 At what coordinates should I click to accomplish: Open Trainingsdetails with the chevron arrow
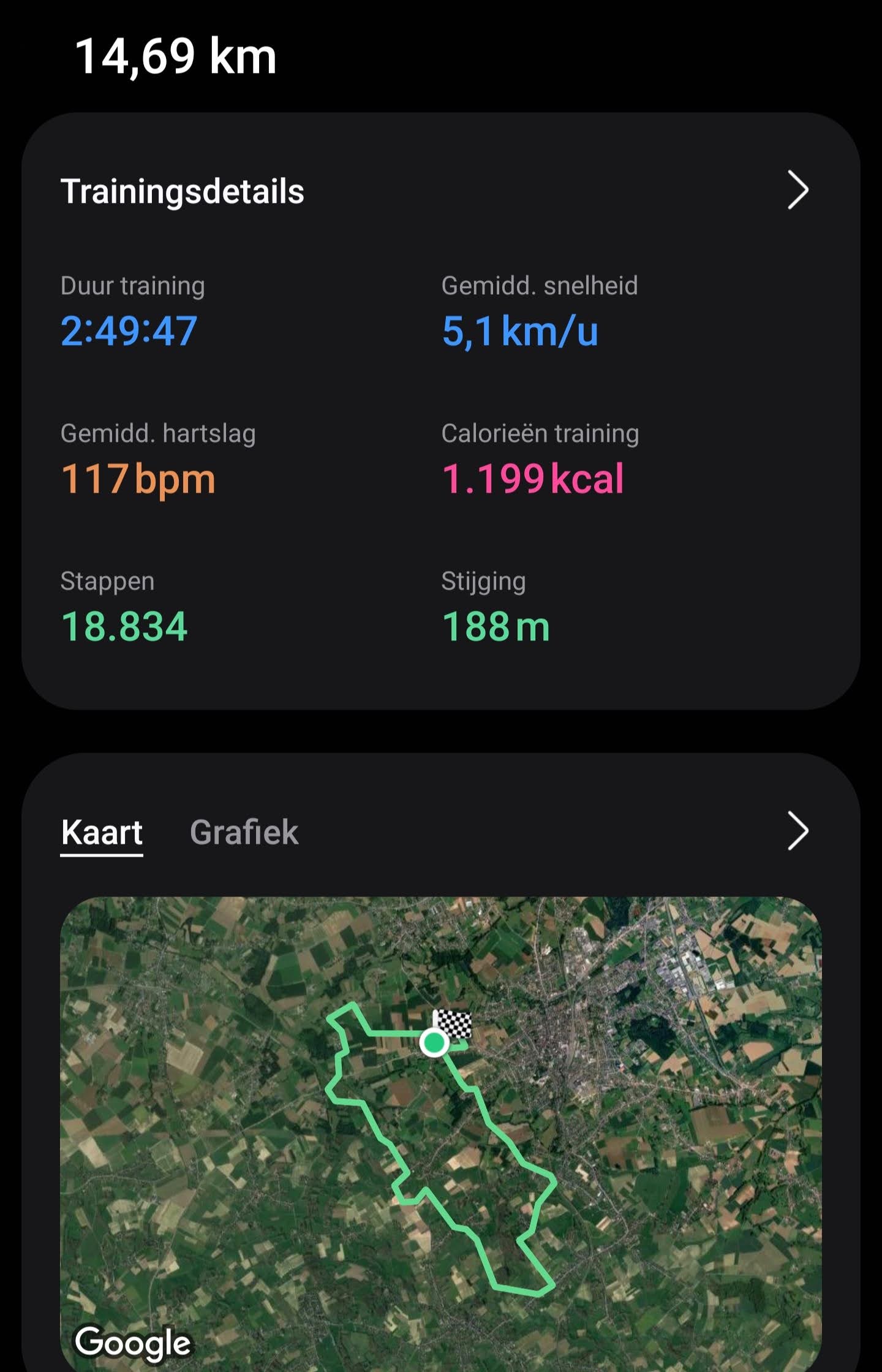point(797,191)
